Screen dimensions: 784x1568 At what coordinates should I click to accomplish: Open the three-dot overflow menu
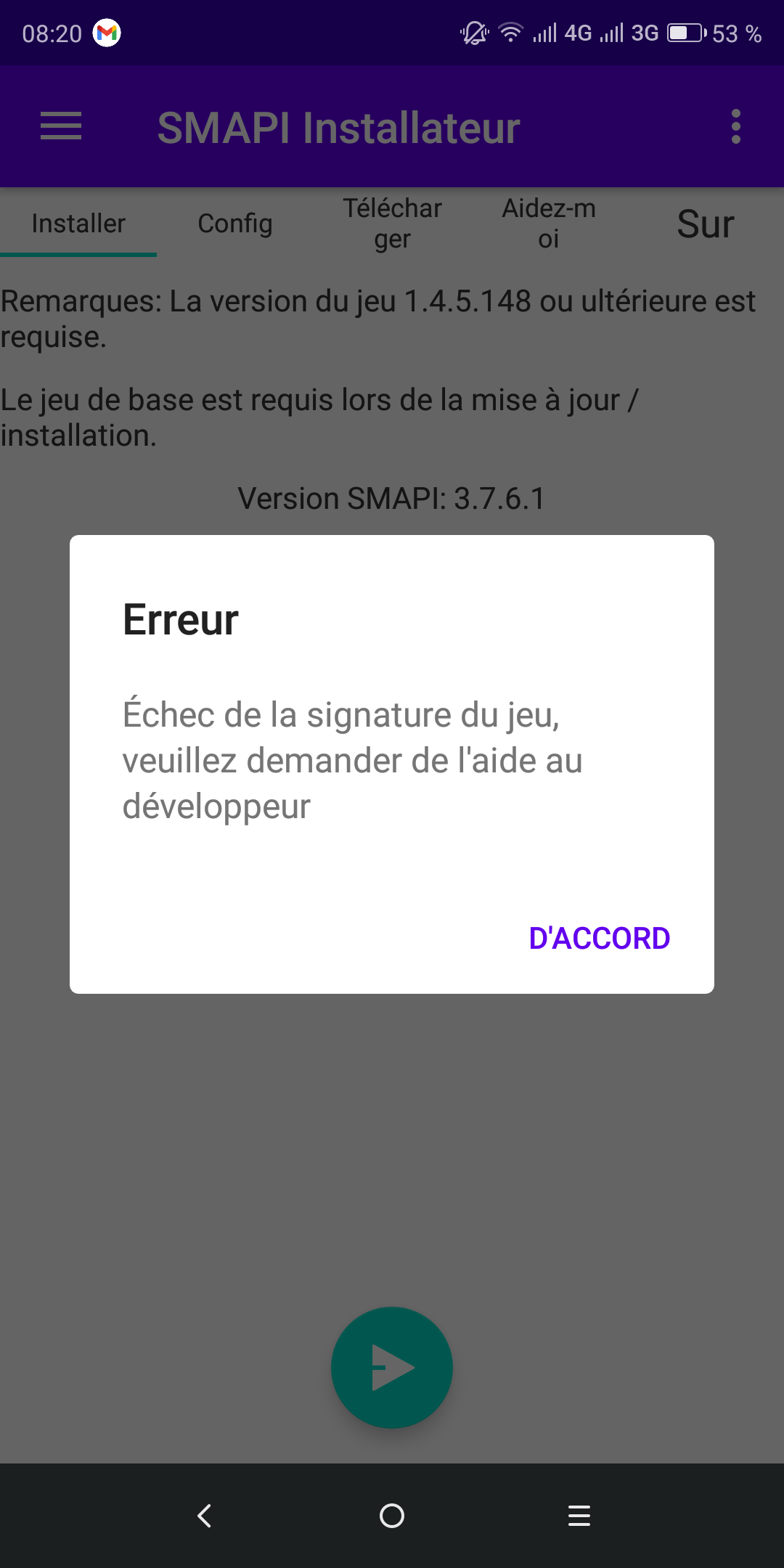click(x=736, y=126)
